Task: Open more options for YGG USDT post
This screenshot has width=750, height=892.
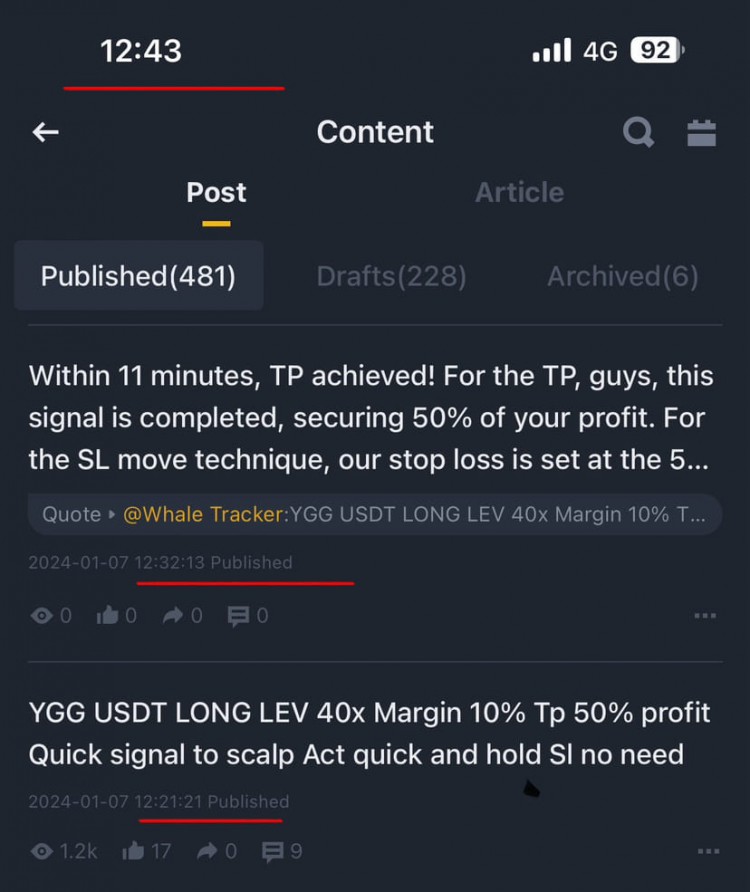Action: [x=707, y=852]
